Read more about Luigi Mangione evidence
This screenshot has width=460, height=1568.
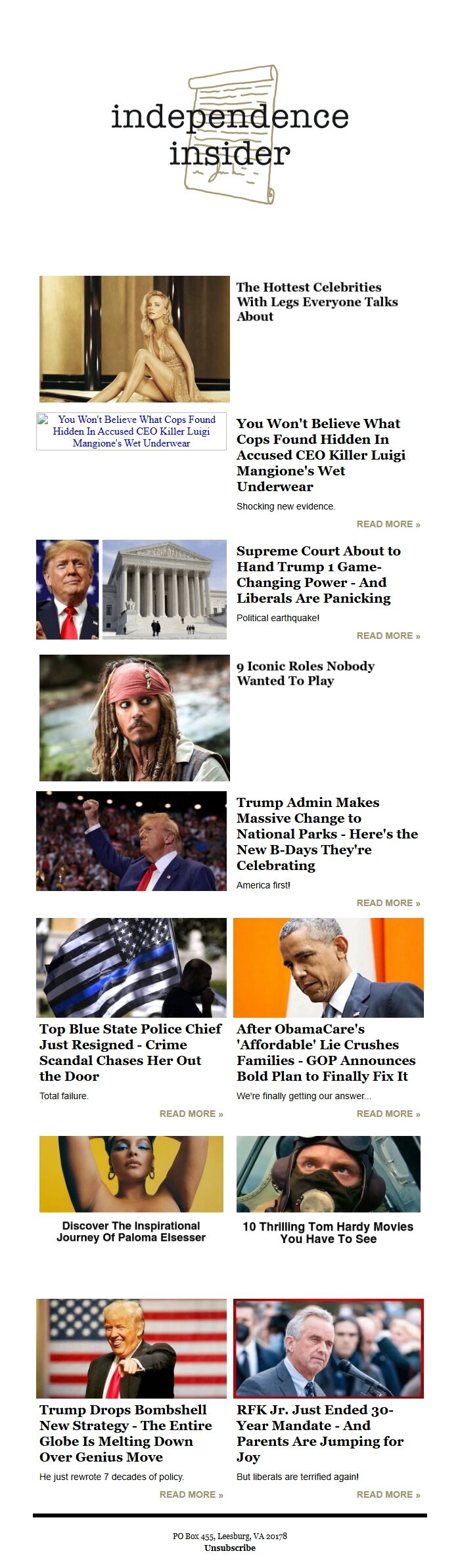pyautogui.click(x=388, y=524)
